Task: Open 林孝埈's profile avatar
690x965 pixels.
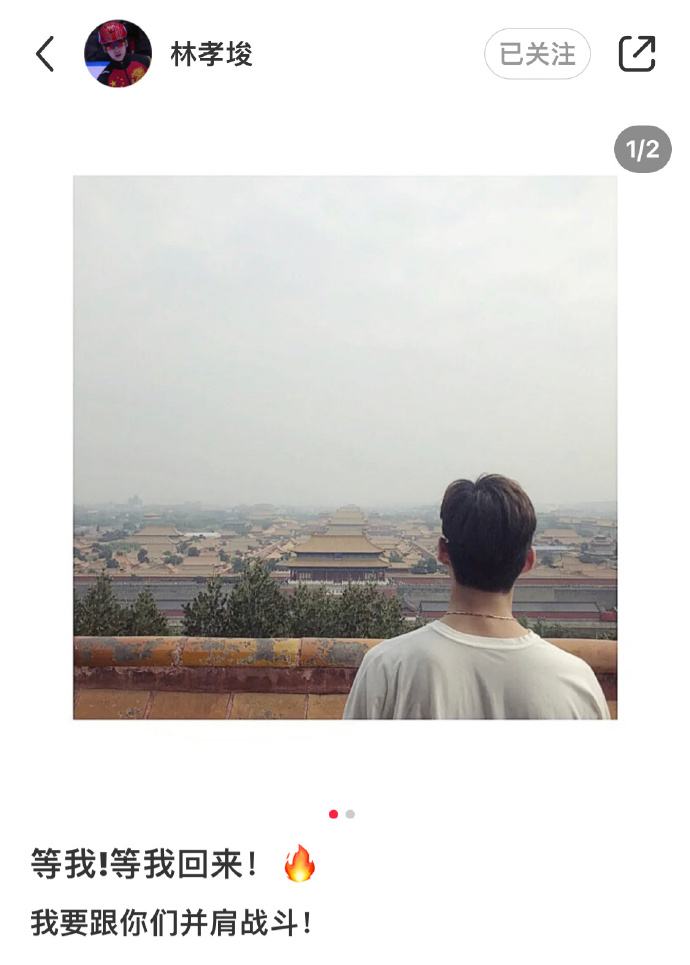Action: 118,54
